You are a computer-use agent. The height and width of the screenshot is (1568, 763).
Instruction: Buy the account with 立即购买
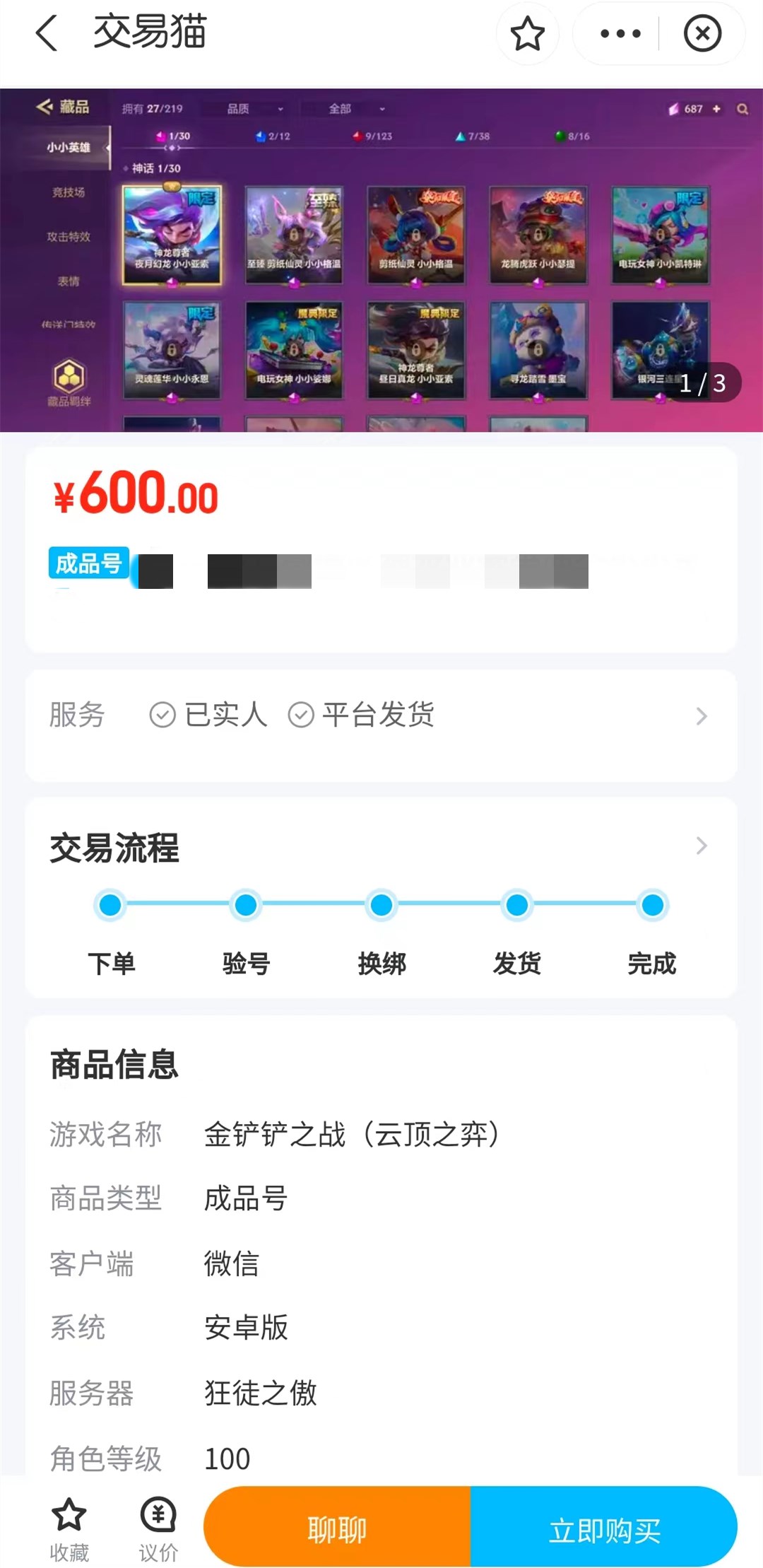[x=604, y=1530]
